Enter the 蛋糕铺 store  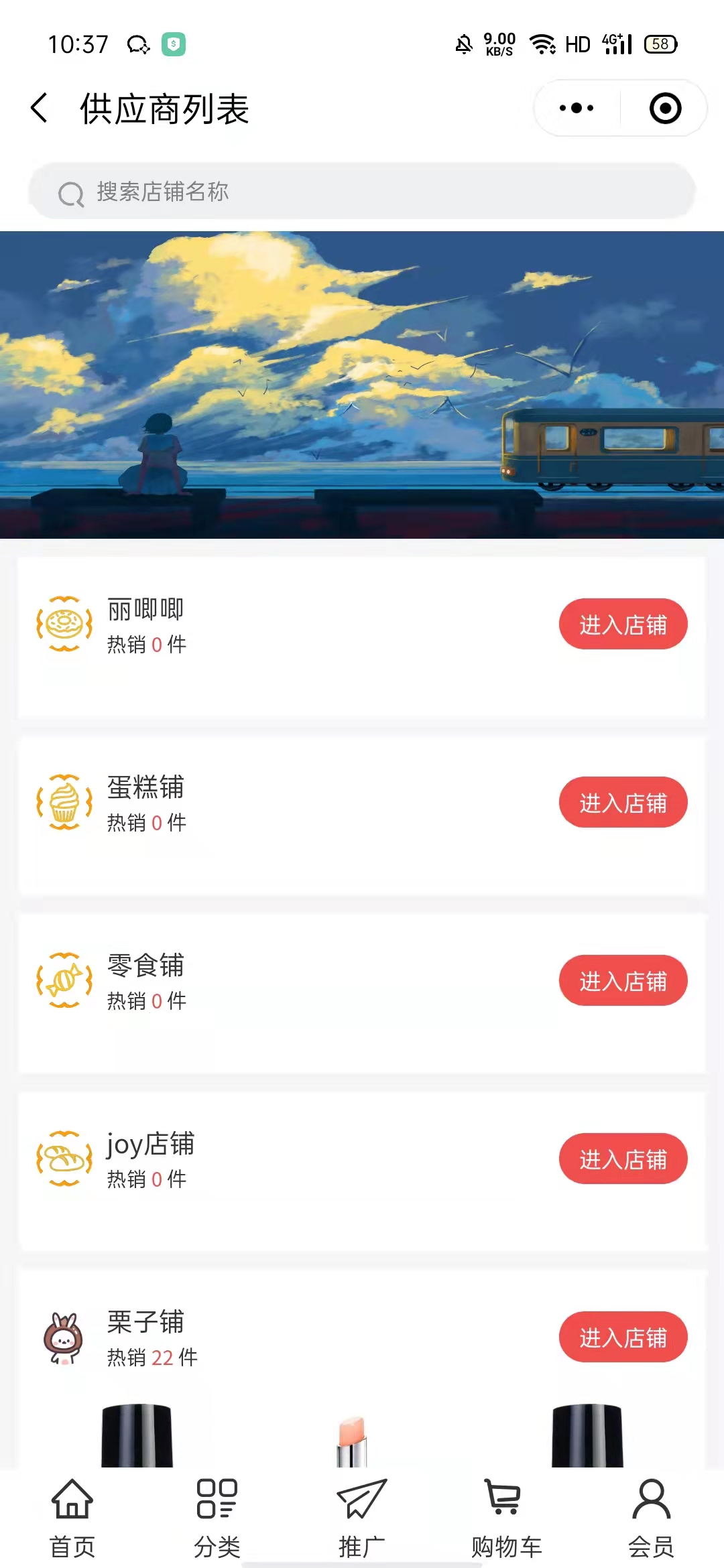623,803
